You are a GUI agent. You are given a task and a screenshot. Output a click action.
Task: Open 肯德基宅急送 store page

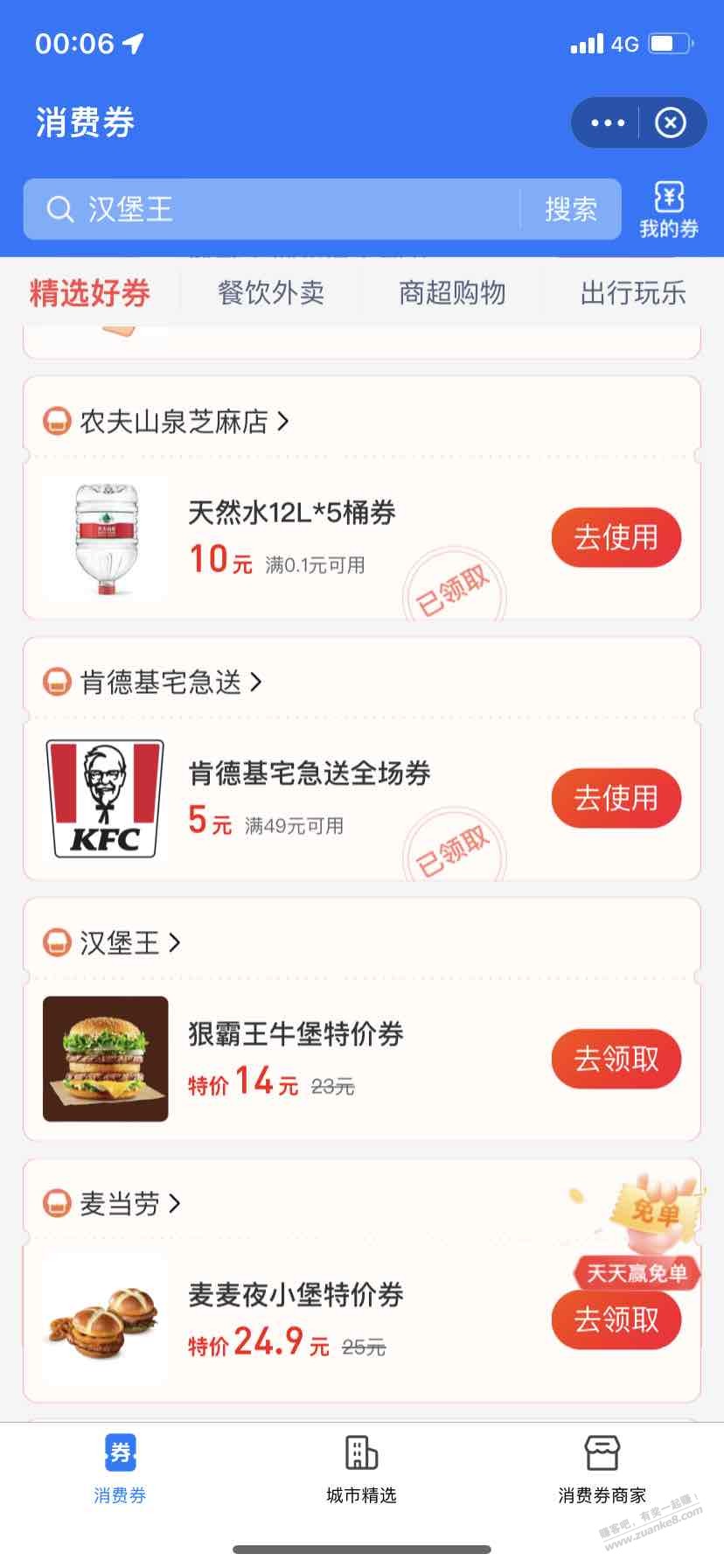pos(162,682)
